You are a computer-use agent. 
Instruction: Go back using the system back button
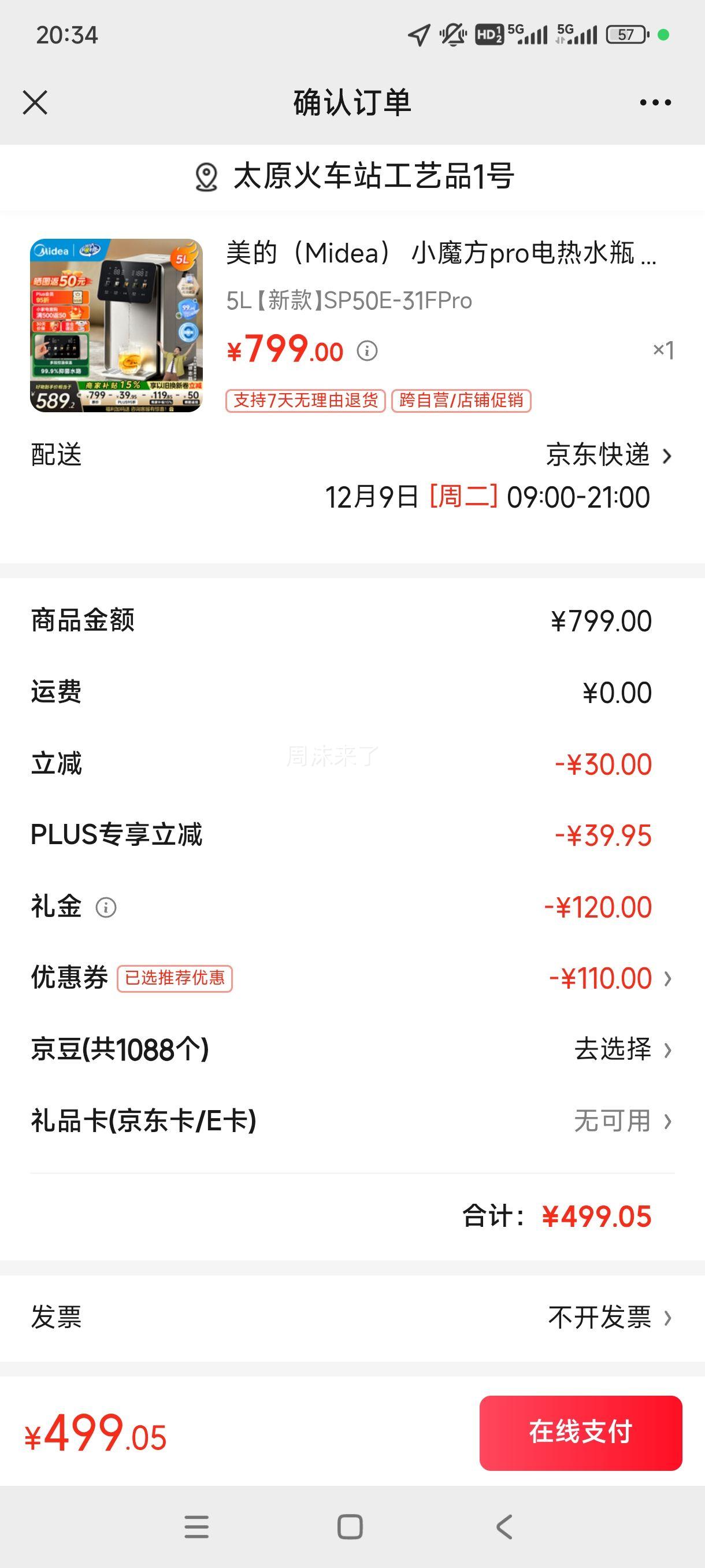coord(504,1526)
